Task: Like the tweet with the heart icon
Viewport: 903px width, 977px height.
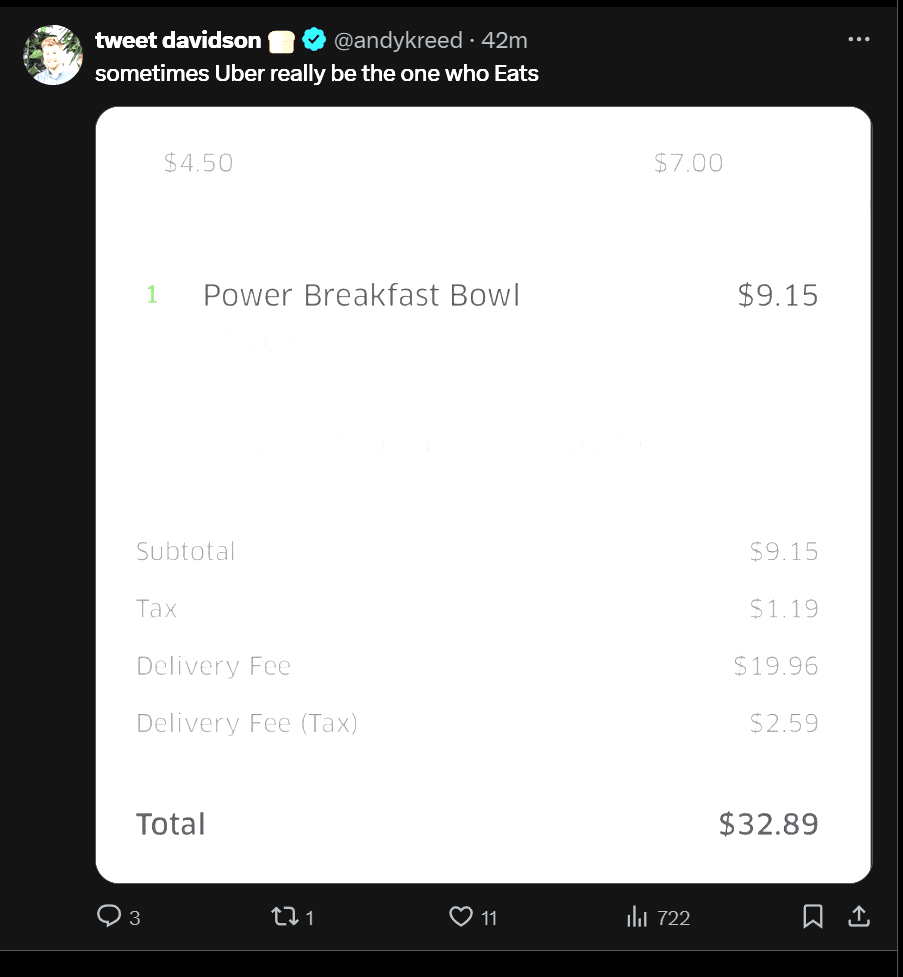Action: (x=461, y=917)
